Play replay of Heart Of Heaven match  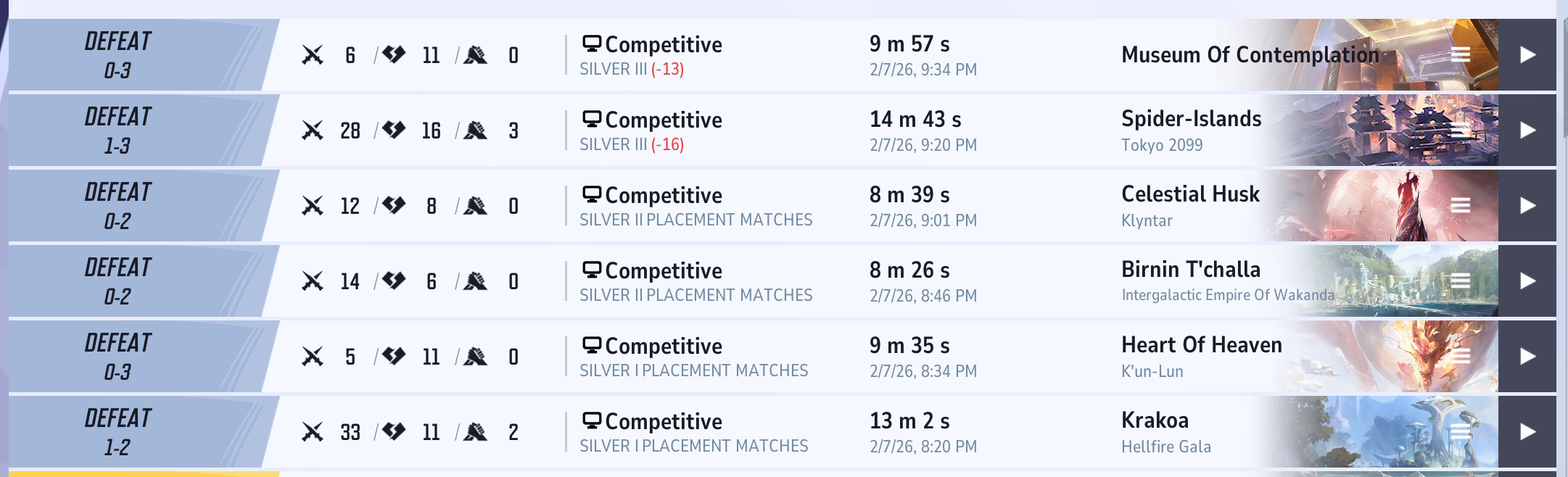click(x=1527, y=357)
